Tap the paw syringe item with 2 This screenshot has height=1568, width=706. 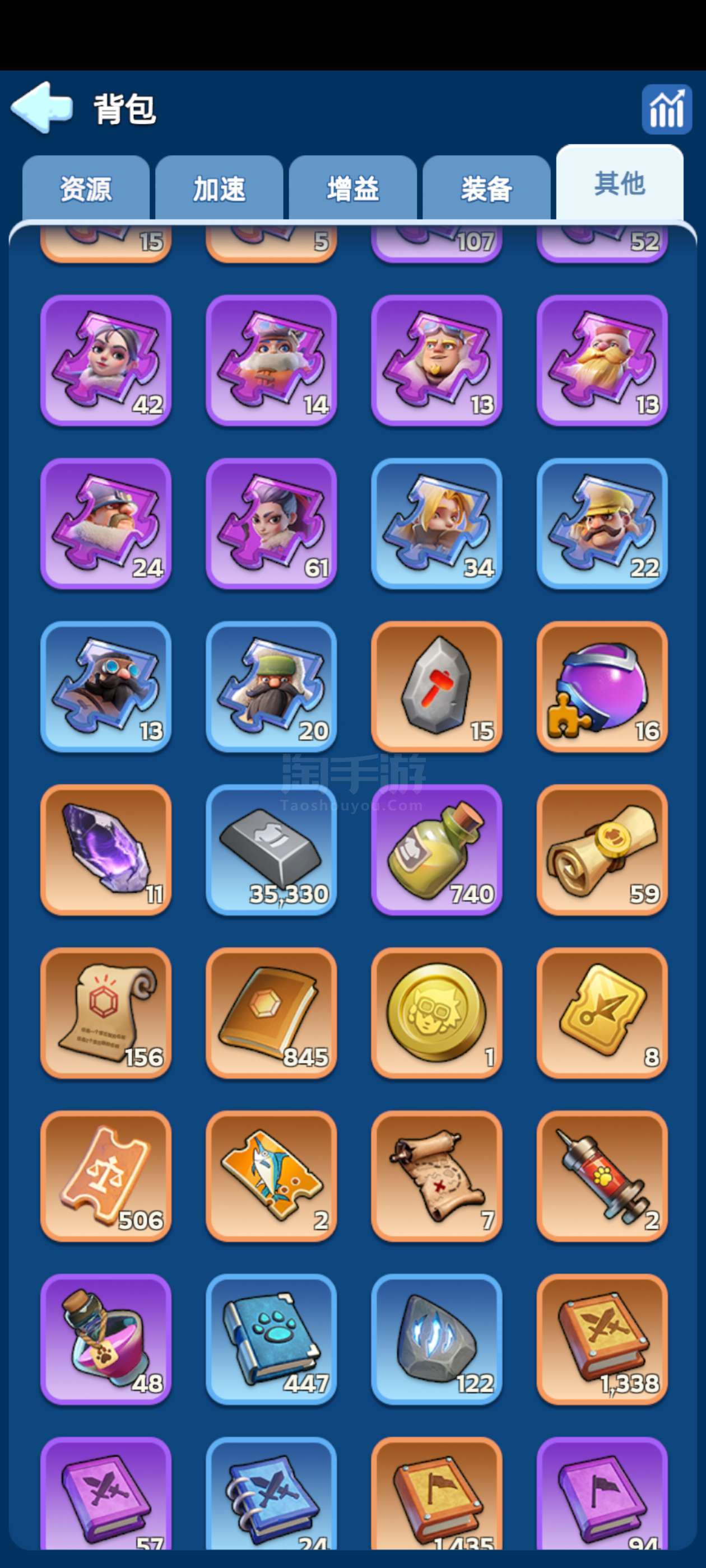pos(602,1176)
